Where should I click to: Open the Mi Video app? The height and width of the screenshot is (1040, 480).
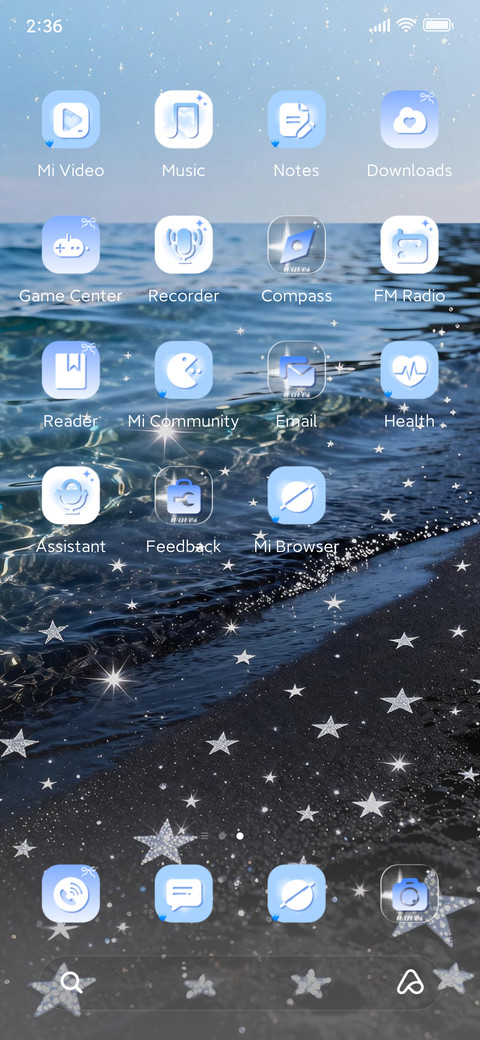71,119
